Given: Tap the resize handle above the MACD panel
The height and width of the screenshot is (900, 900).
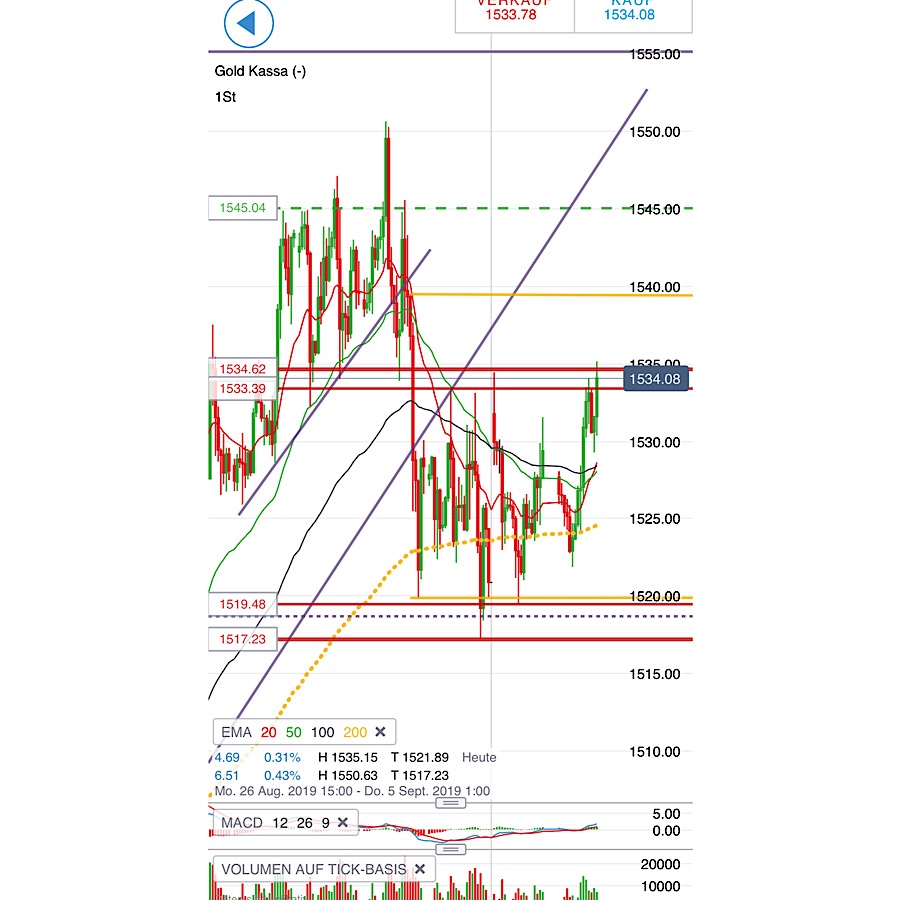Looking at the screenshot, I should point(452,803).
